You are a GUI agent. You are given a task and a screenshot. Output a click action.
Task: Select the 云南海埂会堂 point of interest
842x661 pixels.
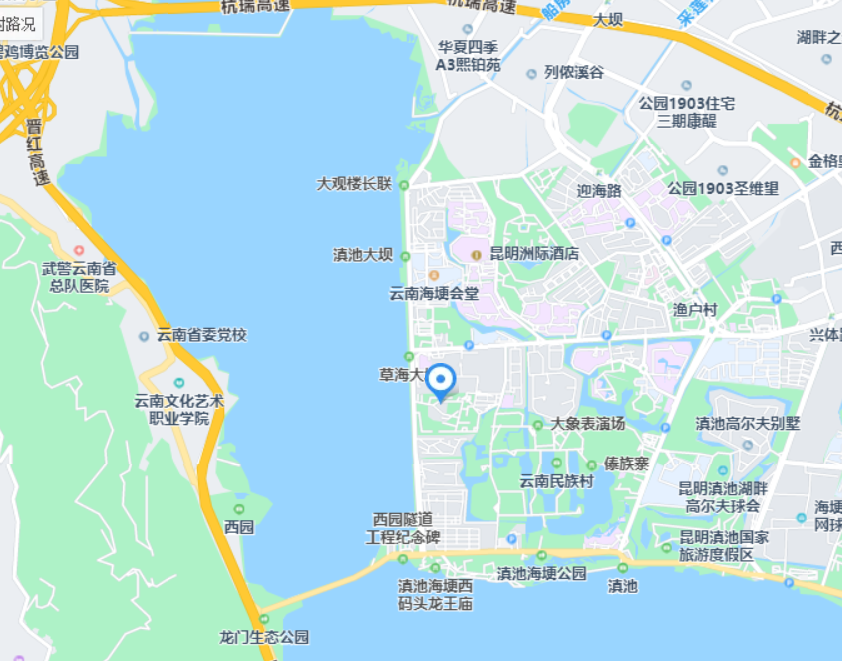434,293
